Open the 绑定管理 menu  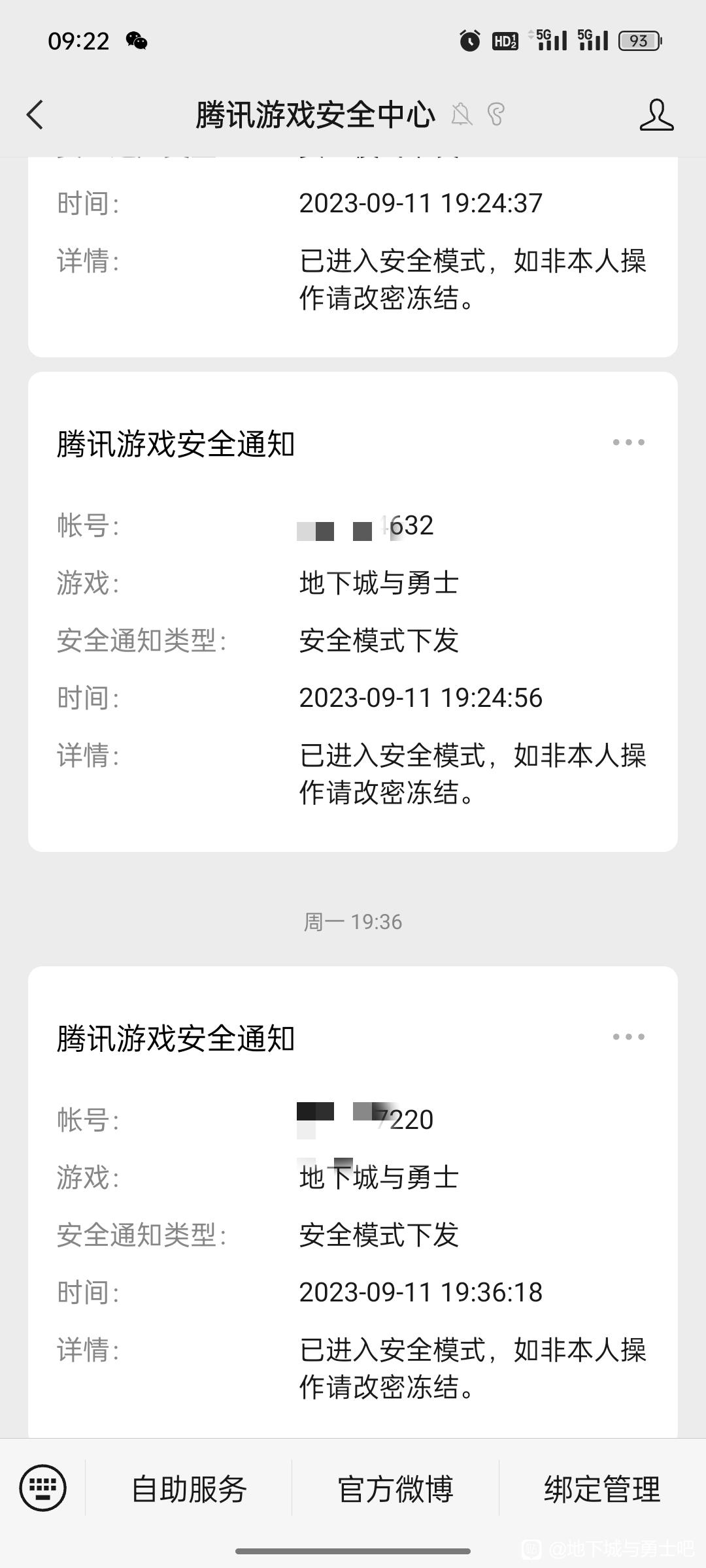(x=602, y=1490)
